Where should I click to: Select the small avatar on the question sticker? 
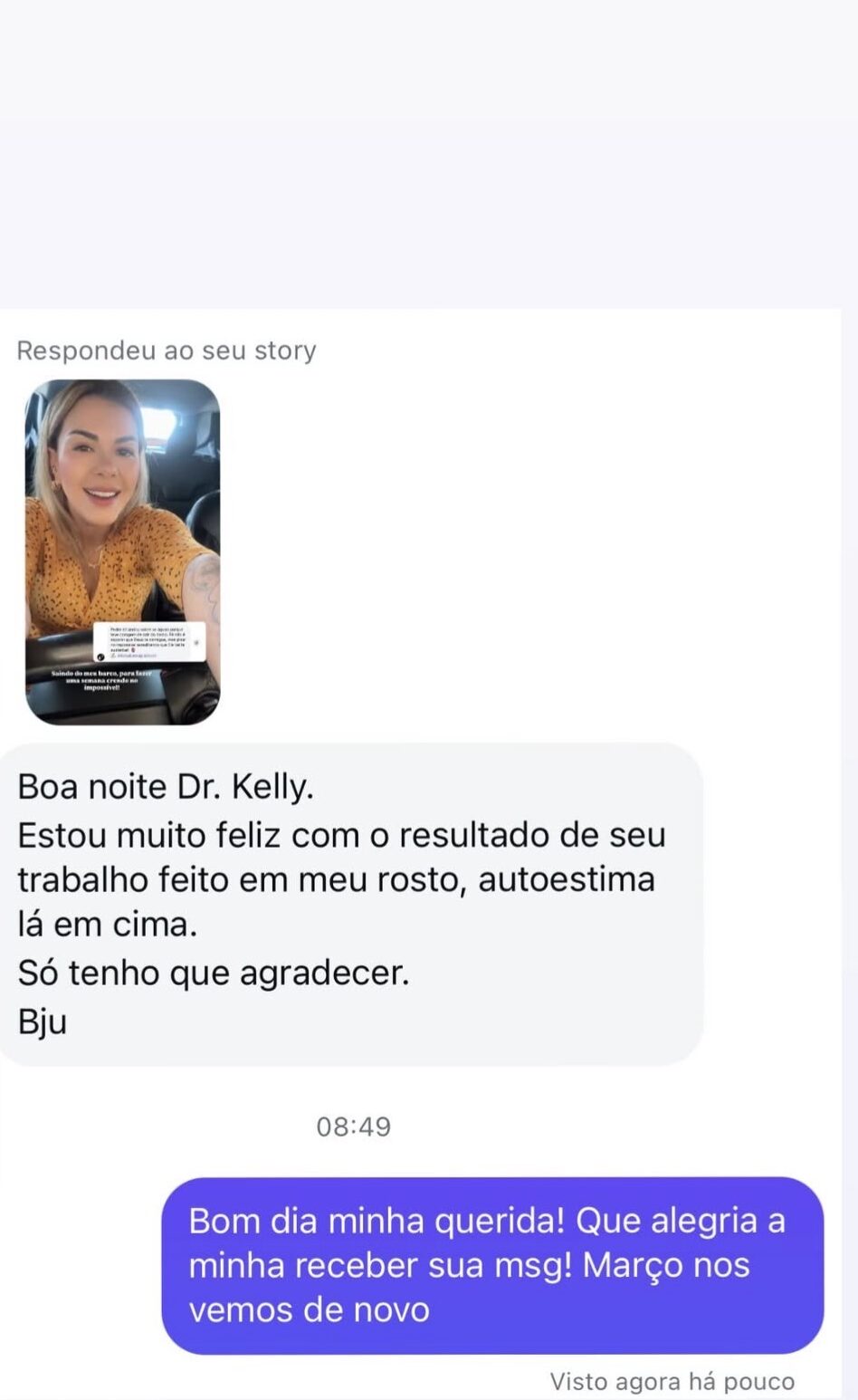tap(101, 657)
